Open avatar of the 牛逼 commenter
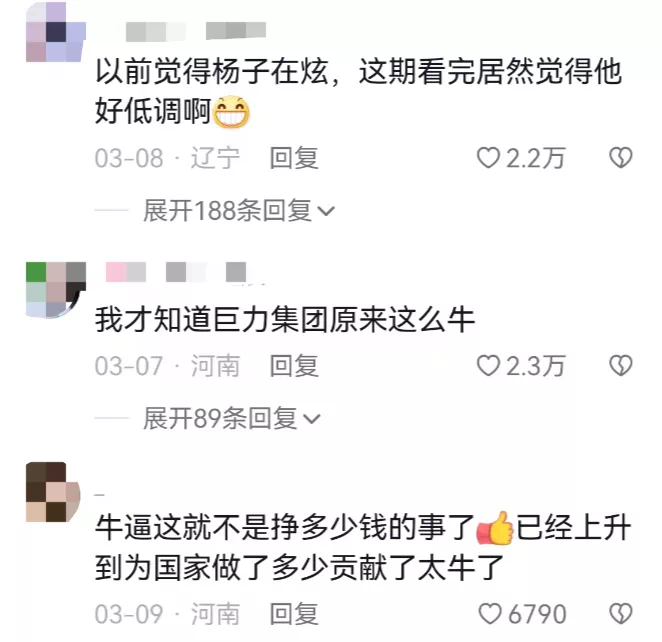Viewport: 662px width, 642px height. (52, 493)
